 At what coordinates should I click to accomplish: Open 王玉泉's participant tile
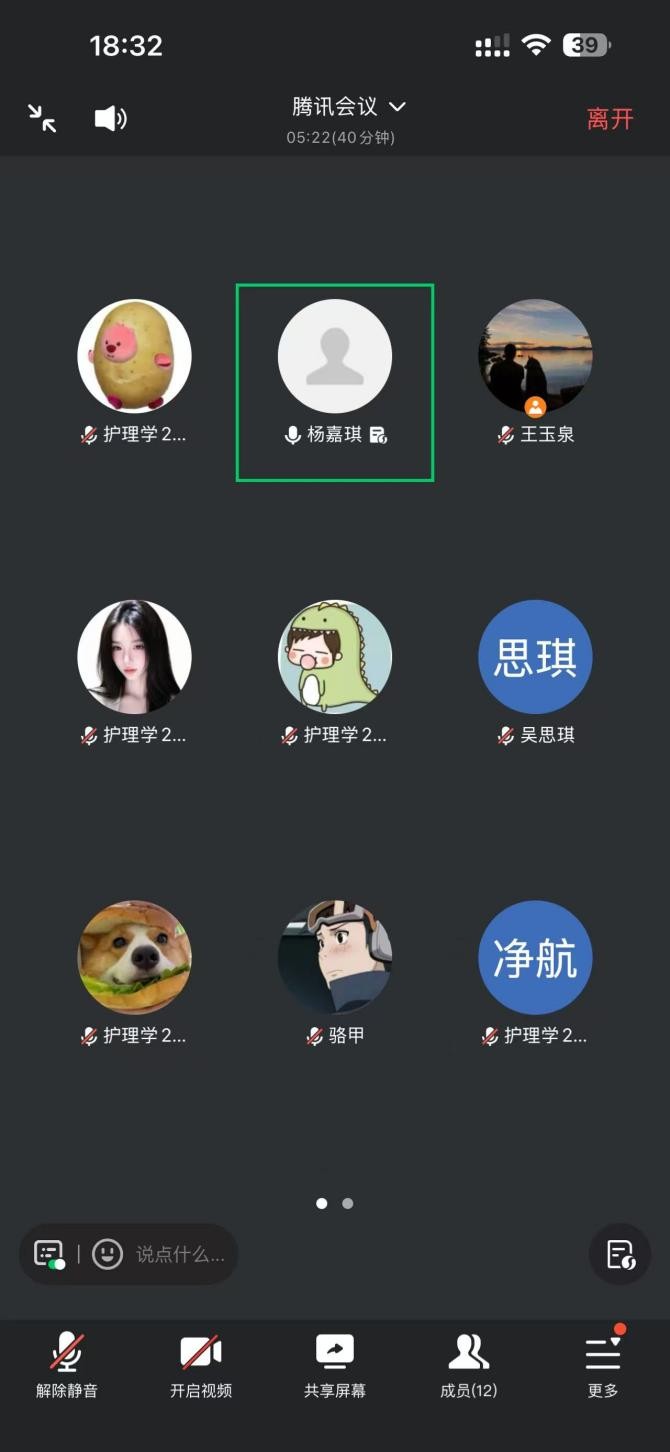[x=535, y=372]
